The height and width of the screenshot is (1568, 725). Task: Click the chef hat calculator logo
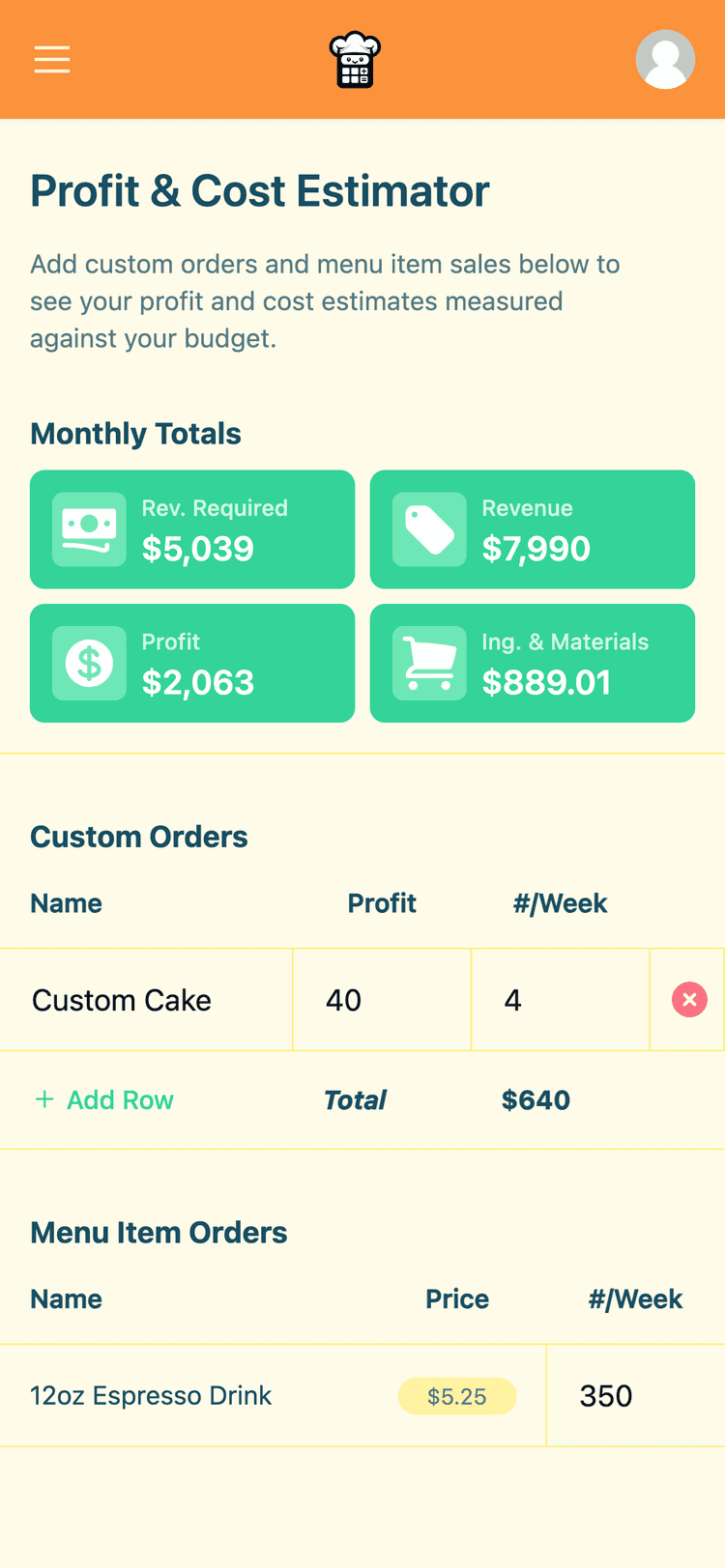[x=356, y=59]
